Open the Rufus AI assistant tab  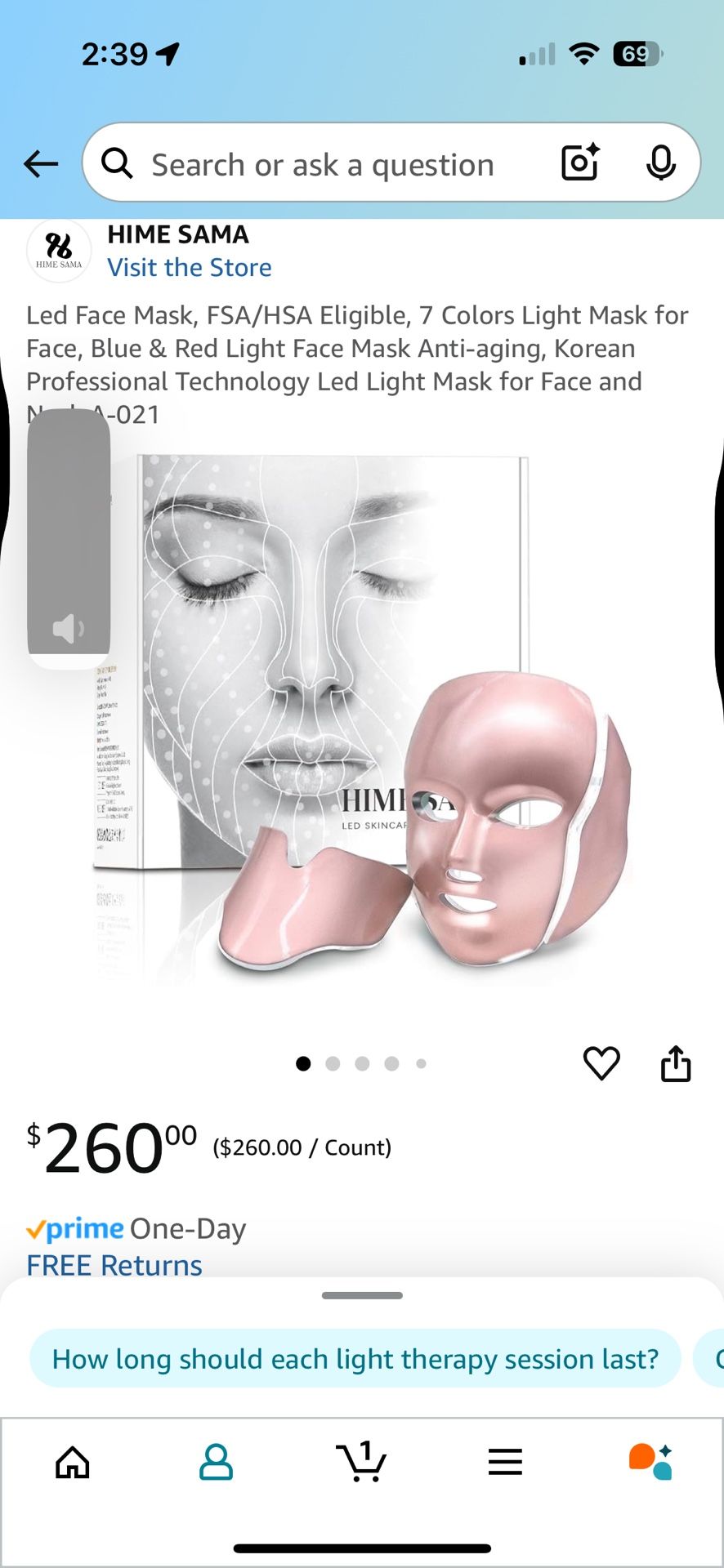click(x=650, y=1462)
